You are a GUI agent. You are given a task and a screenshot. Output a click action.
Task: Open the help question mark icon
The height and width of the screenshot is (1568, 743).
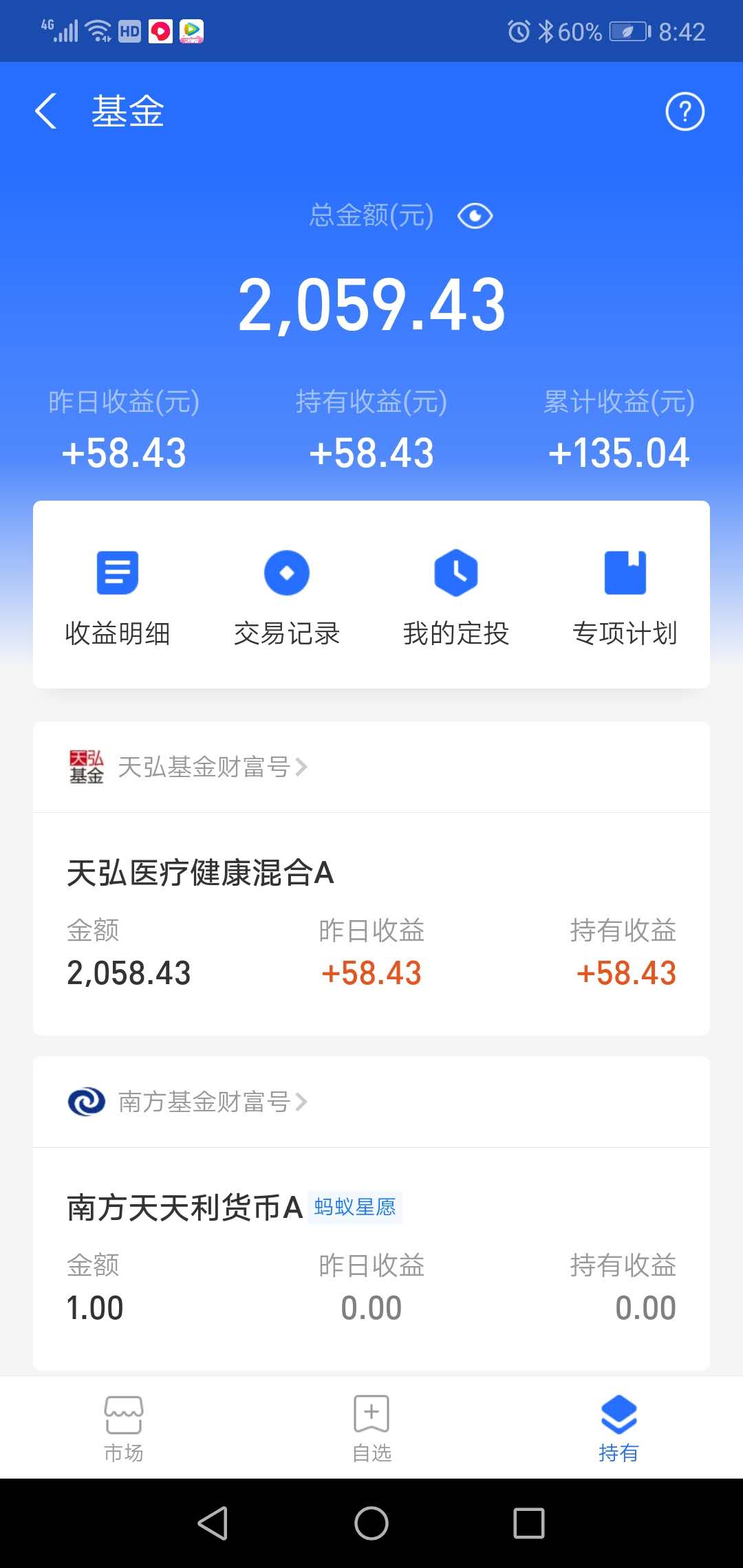pos(685,111)
